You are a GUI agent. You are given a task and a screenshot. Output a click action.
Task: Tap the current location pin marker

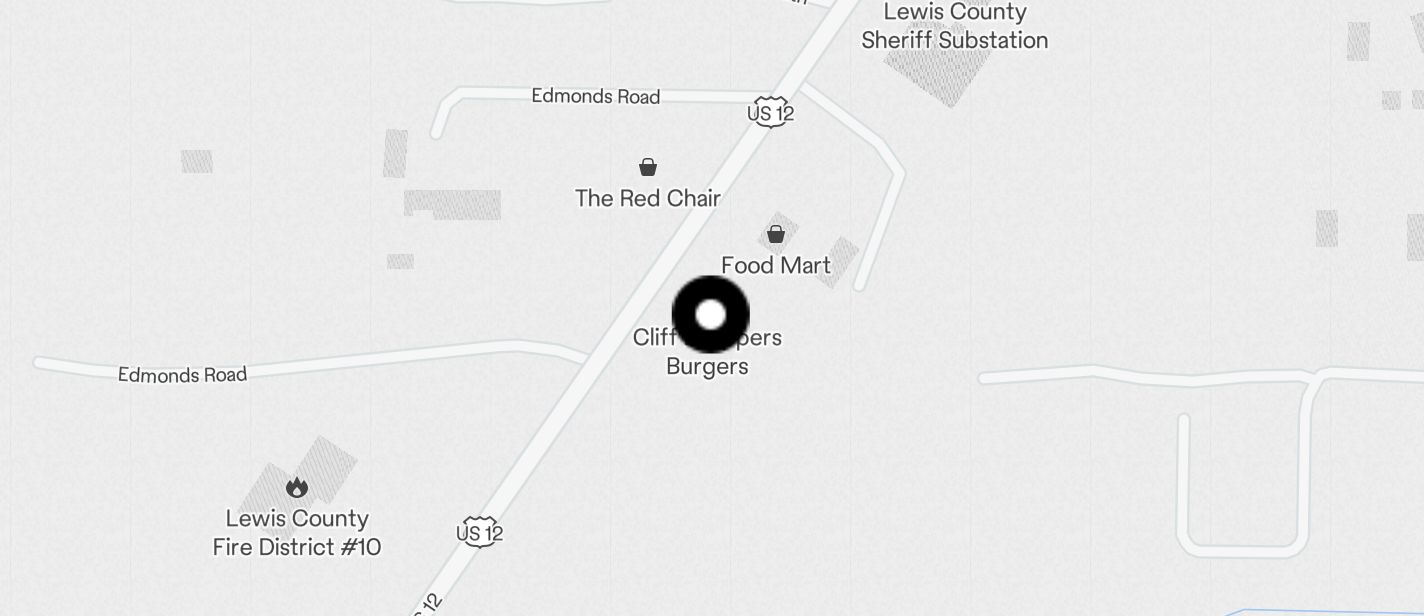[710, 315]
